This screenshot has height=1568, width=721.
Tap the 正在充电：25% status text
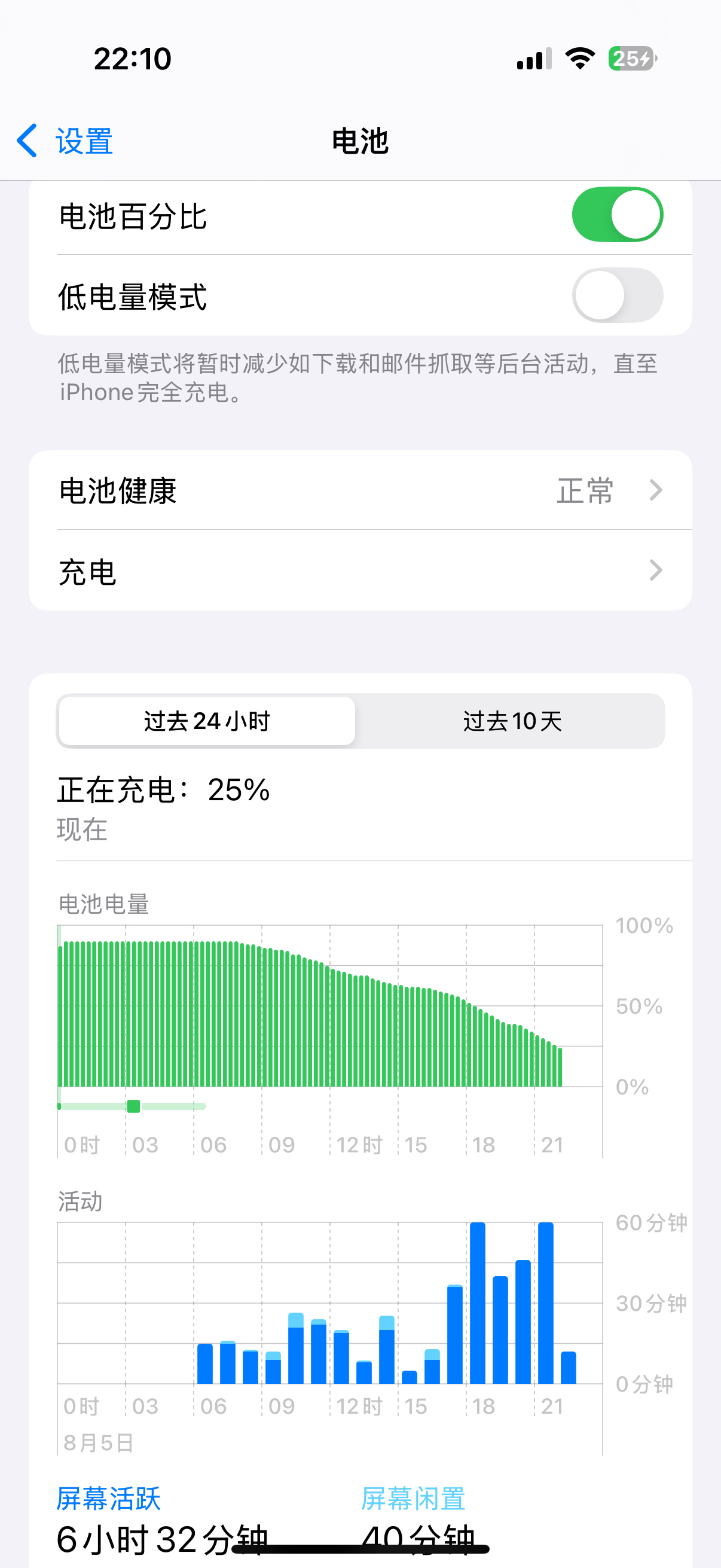point(163,789)
